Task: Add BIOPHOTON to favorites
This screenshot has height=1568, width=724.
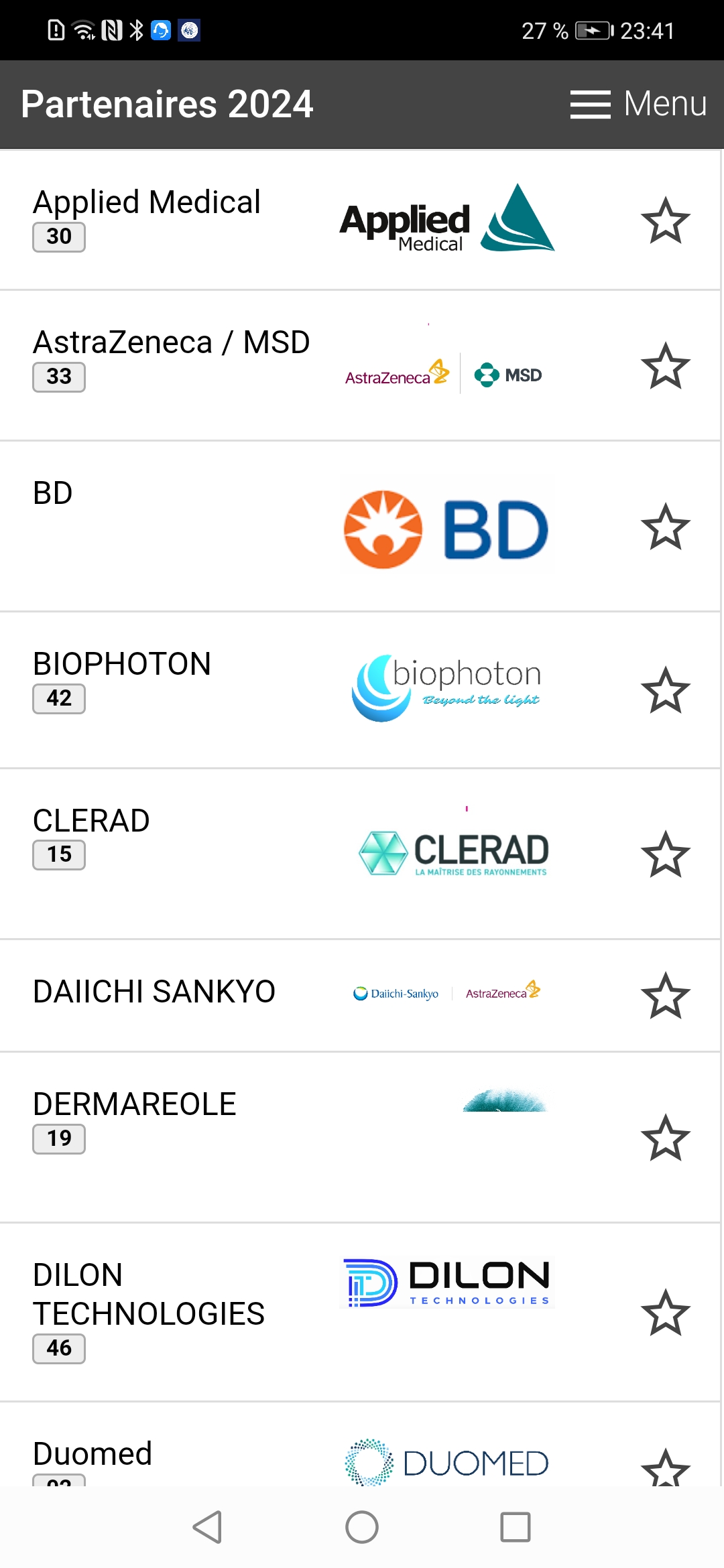Action: point(665,690)
